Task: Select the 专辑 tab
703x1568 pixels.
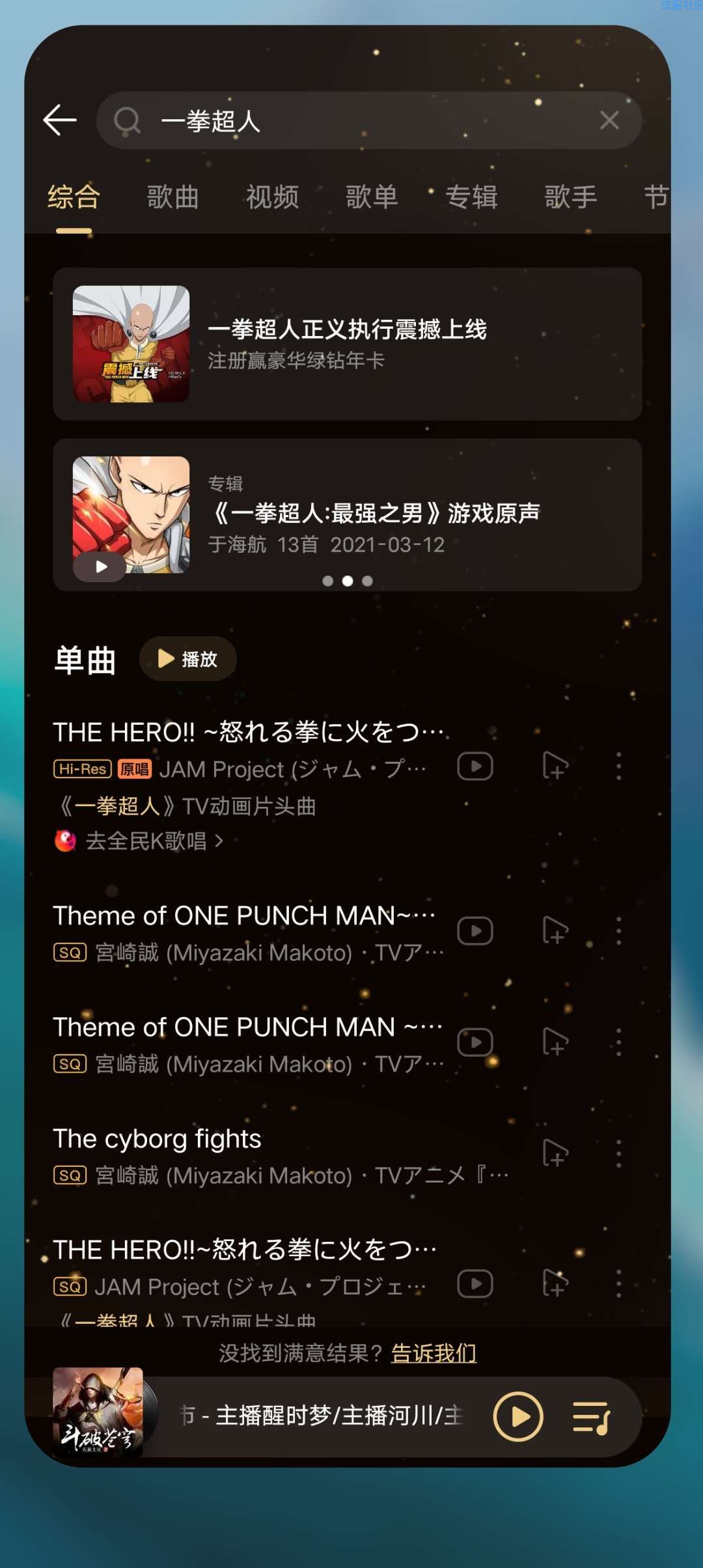Action: point(471,197)
